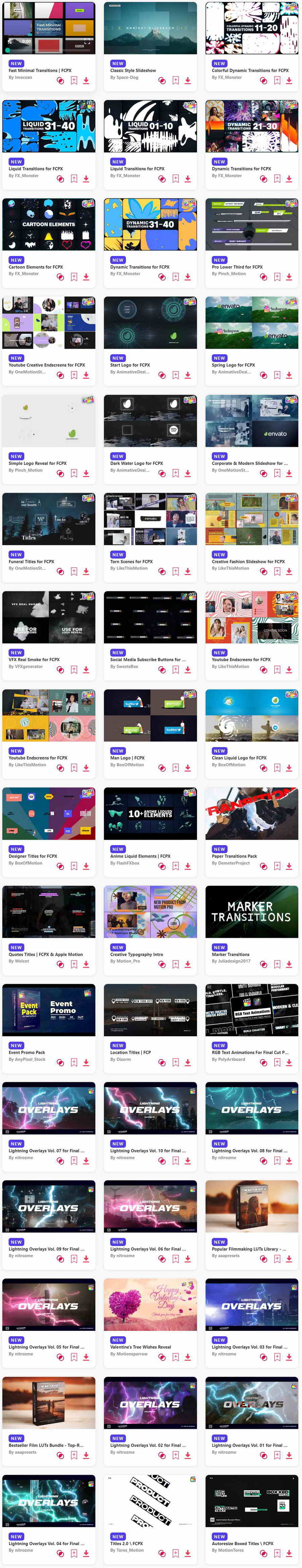Image resolution: width=302 pixels, height=1568 pixels.
Task: Bookmark Simple Logo Reveal for FCPX
Action: coord(74,473)
